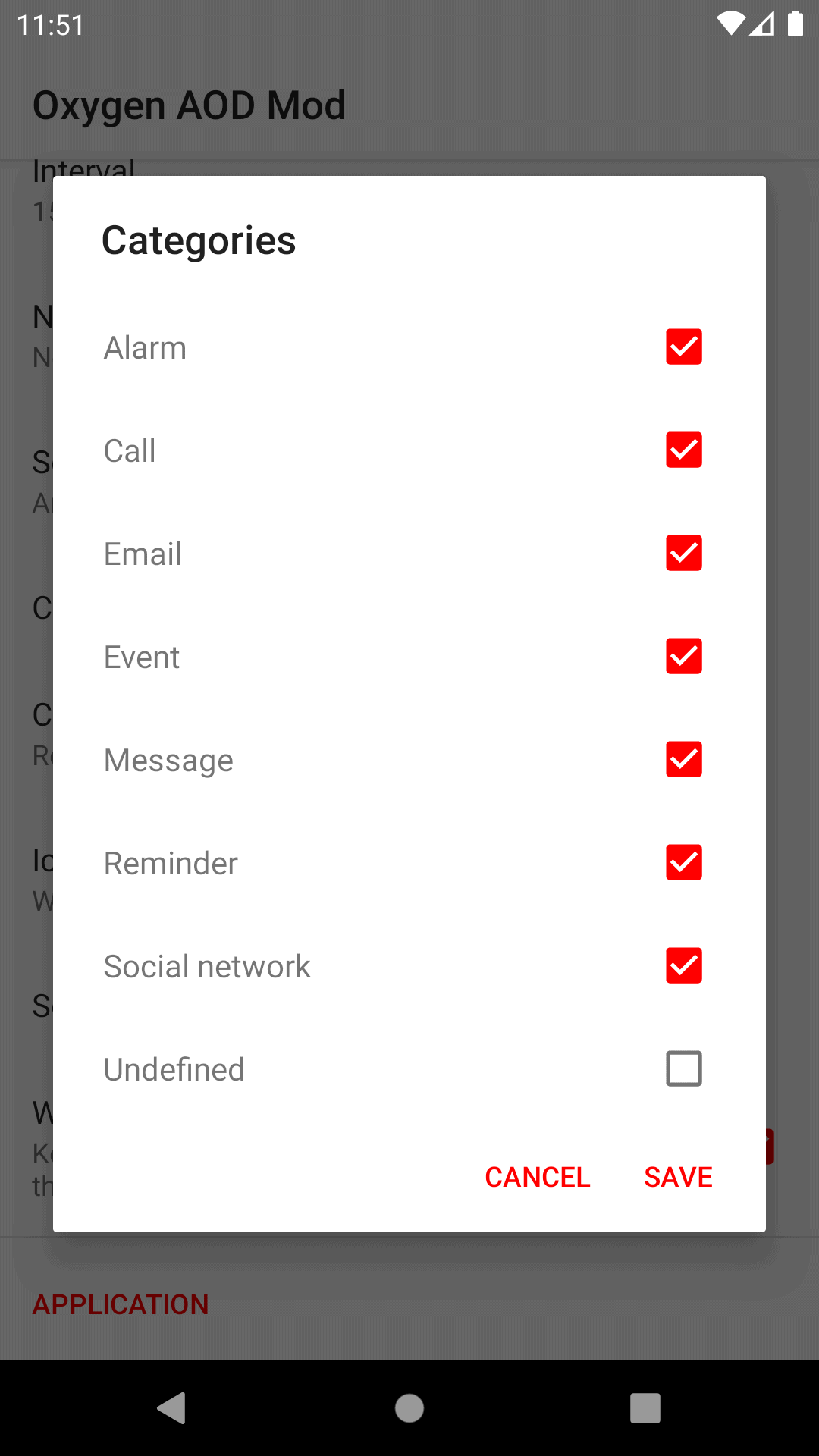Select the Social network label text

pyautogui.click(x=207, y=965)
